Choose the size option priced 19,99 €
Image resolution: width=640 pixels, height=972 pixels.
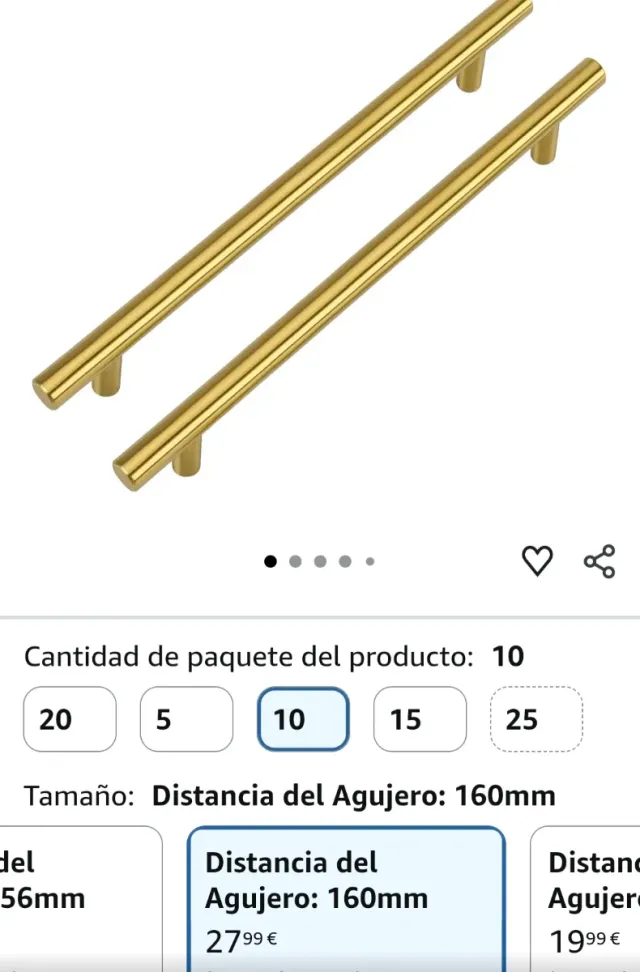click(588, 898)
